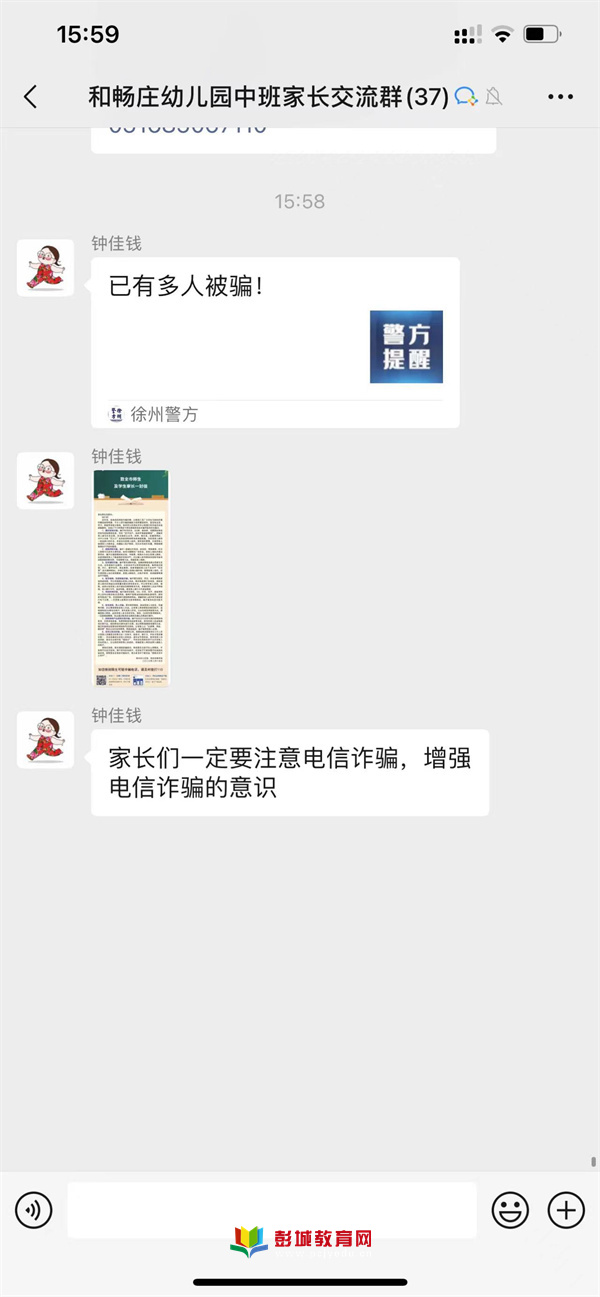The image size is (600, 1297).
Task: View the long image sent by 钟佳钱
Action: [131, 579]
